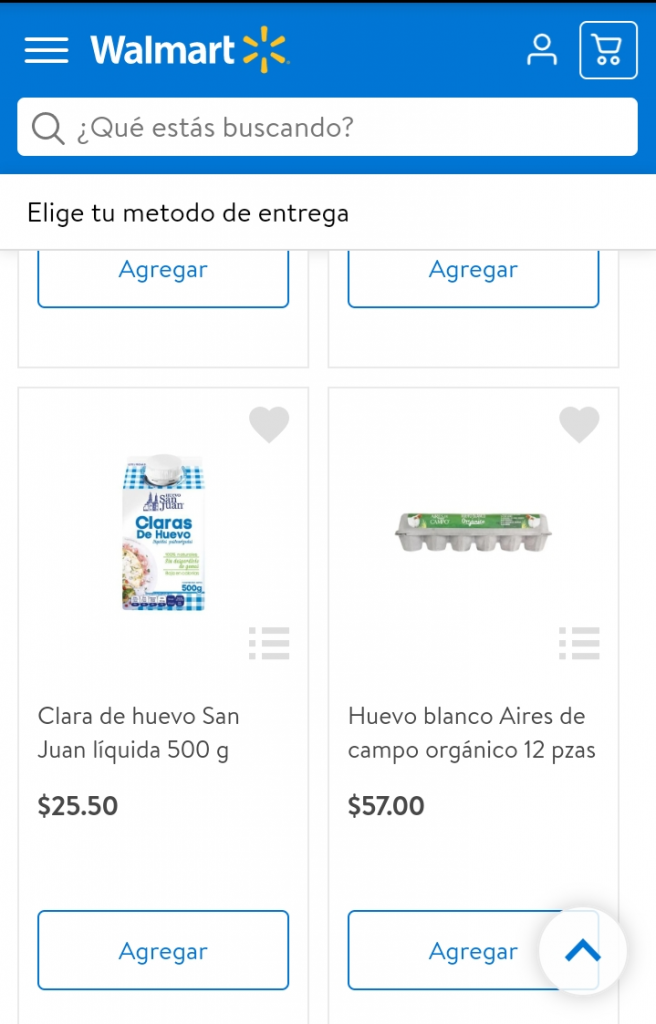Favorite the Clara de huevo San Juan
The height and width of the screenshot is (1024, 656).
coord(269,425)
